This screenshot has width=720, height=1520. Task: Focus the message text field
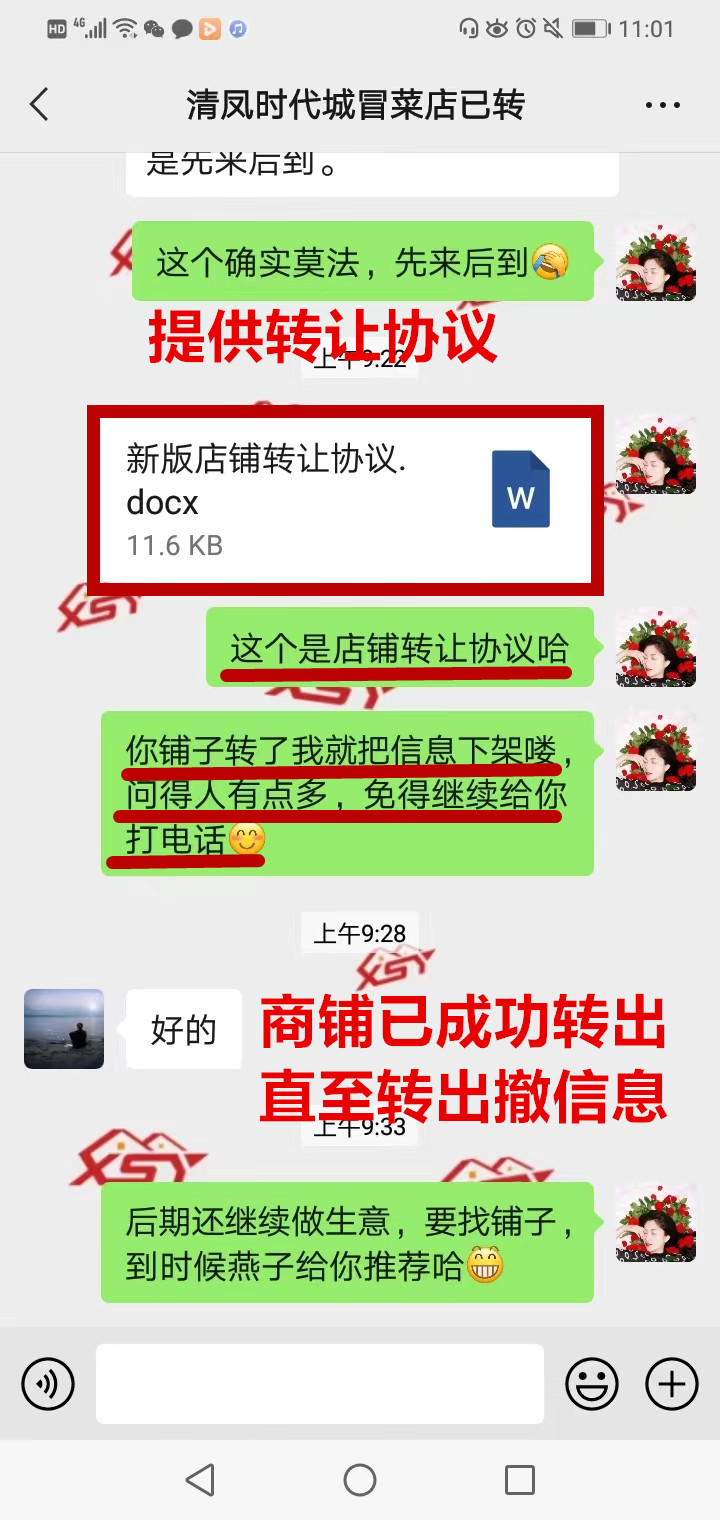pos(320,1384)
